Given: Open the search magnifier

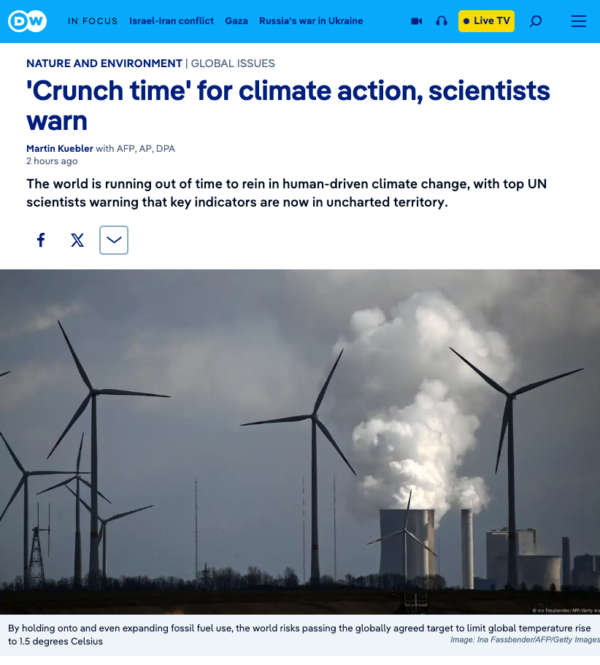Looking at the screenshot, I should click(x=536, y=21).
